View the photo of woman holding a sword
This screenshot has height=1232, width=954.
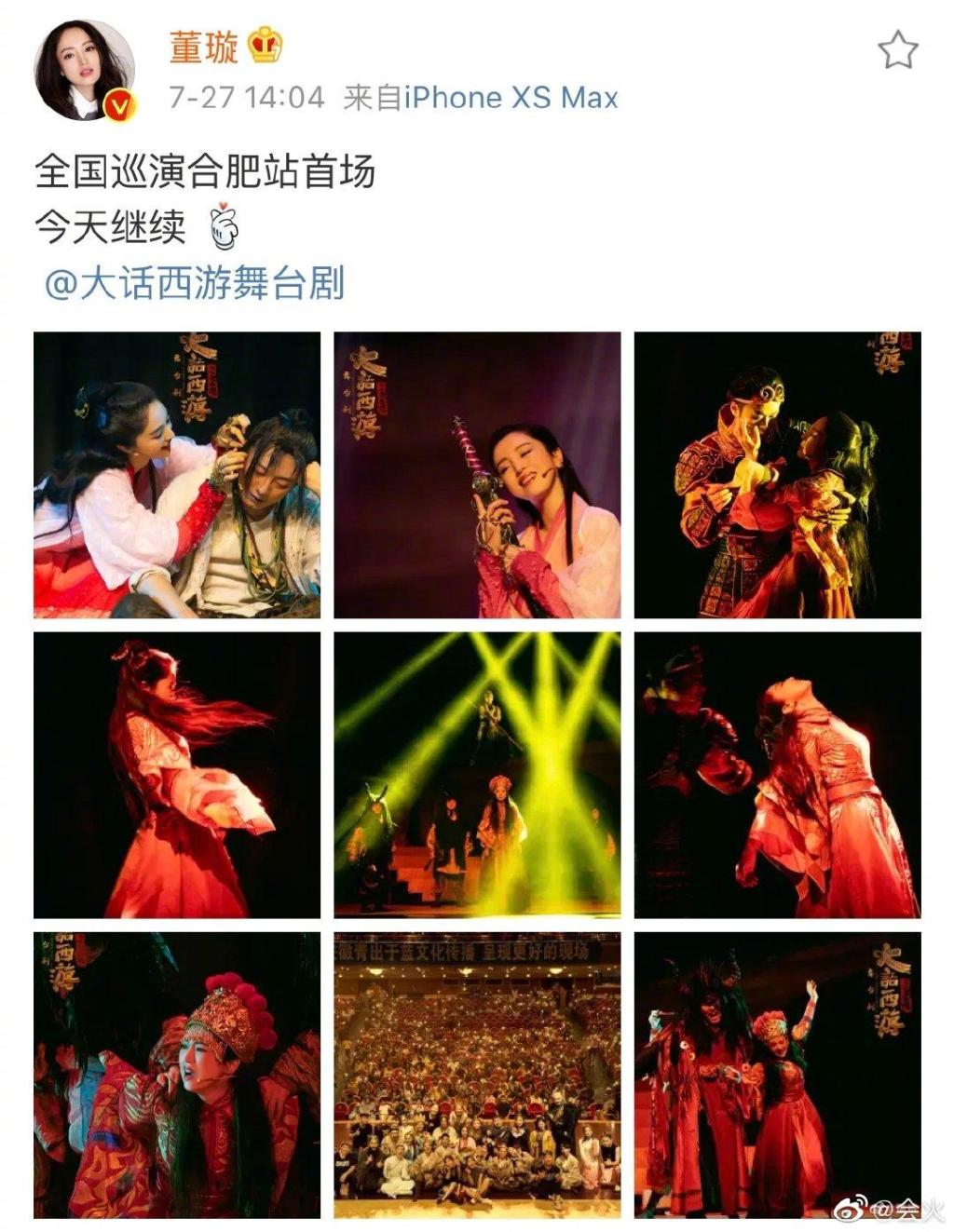[477, 475]
